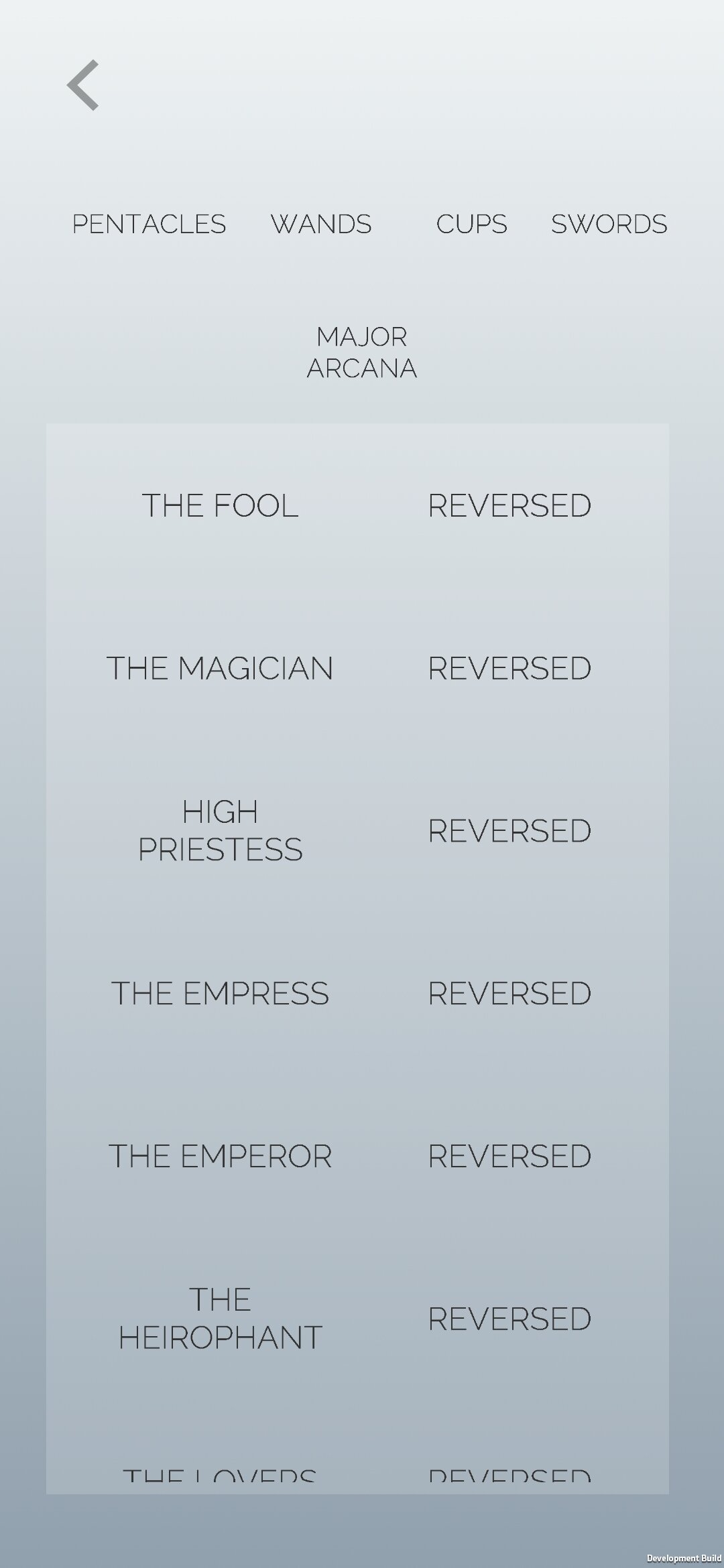724x1568 pixels.
Task: Open the reversed meaning of The Fool
Action: [x=509, y=505]
